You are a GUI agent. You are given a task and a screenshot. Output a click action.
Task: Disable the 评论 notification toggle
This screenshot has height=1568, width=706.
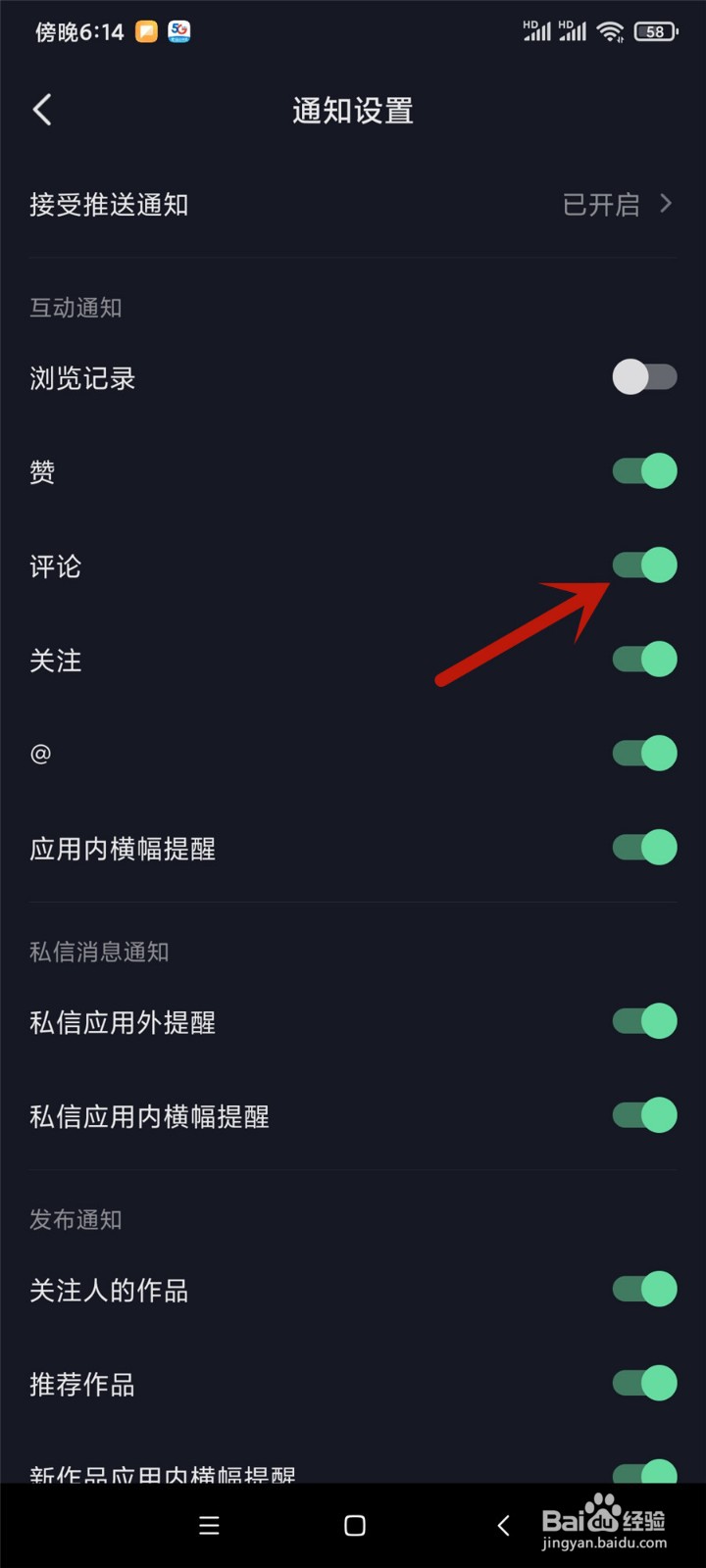(643, 564)
